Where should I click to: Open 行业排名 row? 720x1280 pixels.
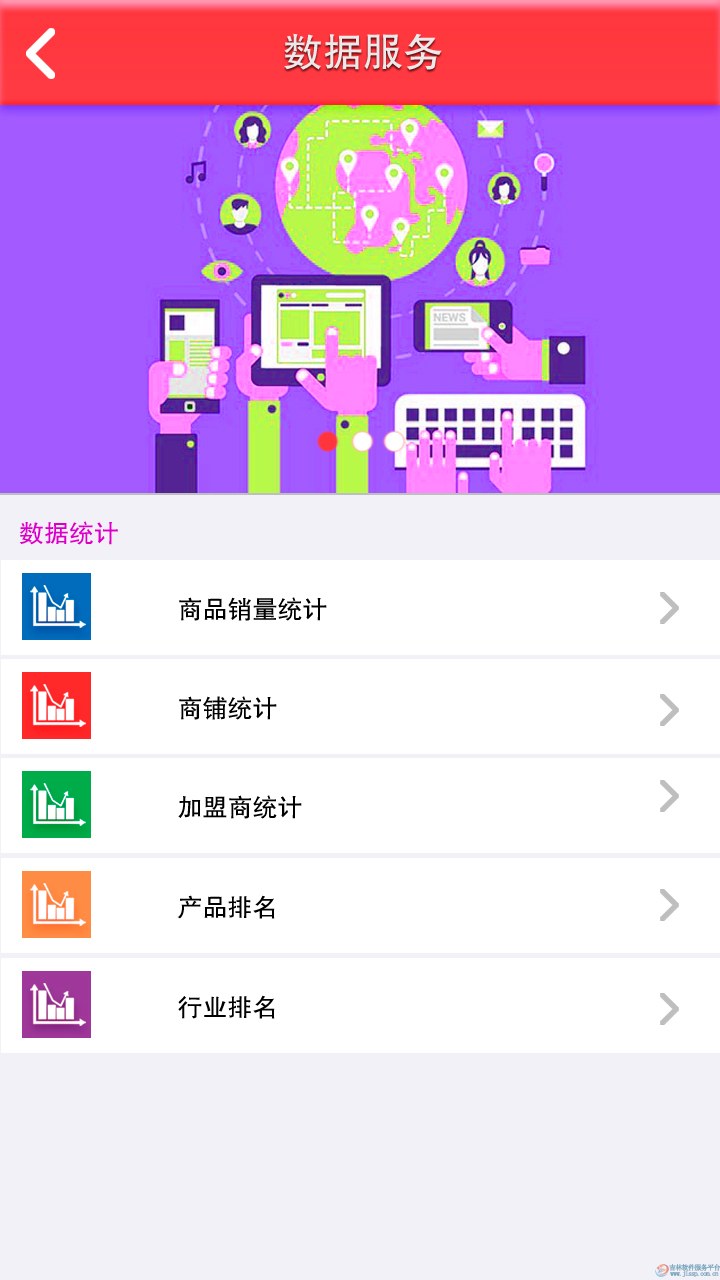click(360, 1006)
